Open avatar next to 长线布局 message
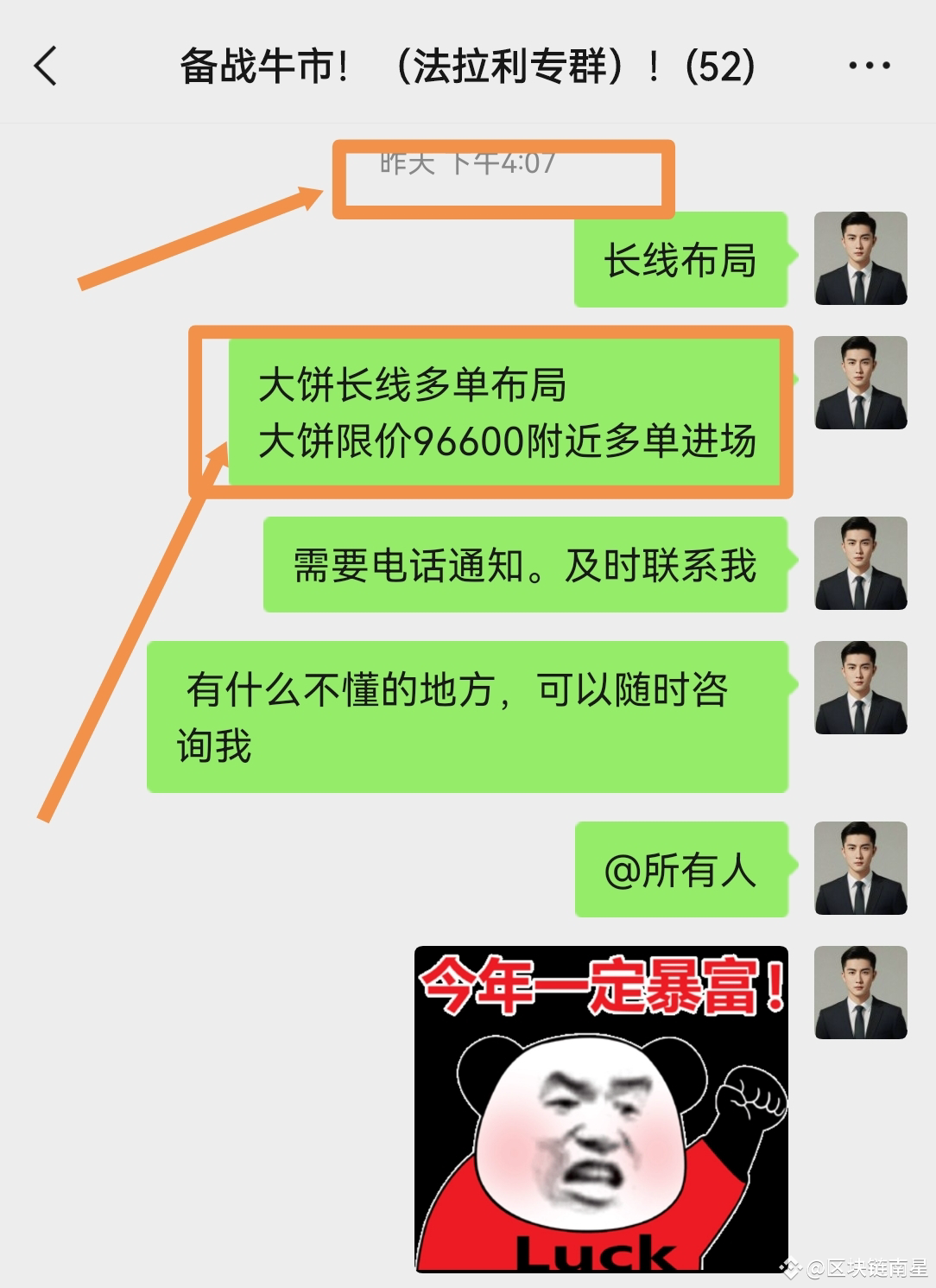The height and width of the screenshot is (1288, 936). click(x=860, y=258)
